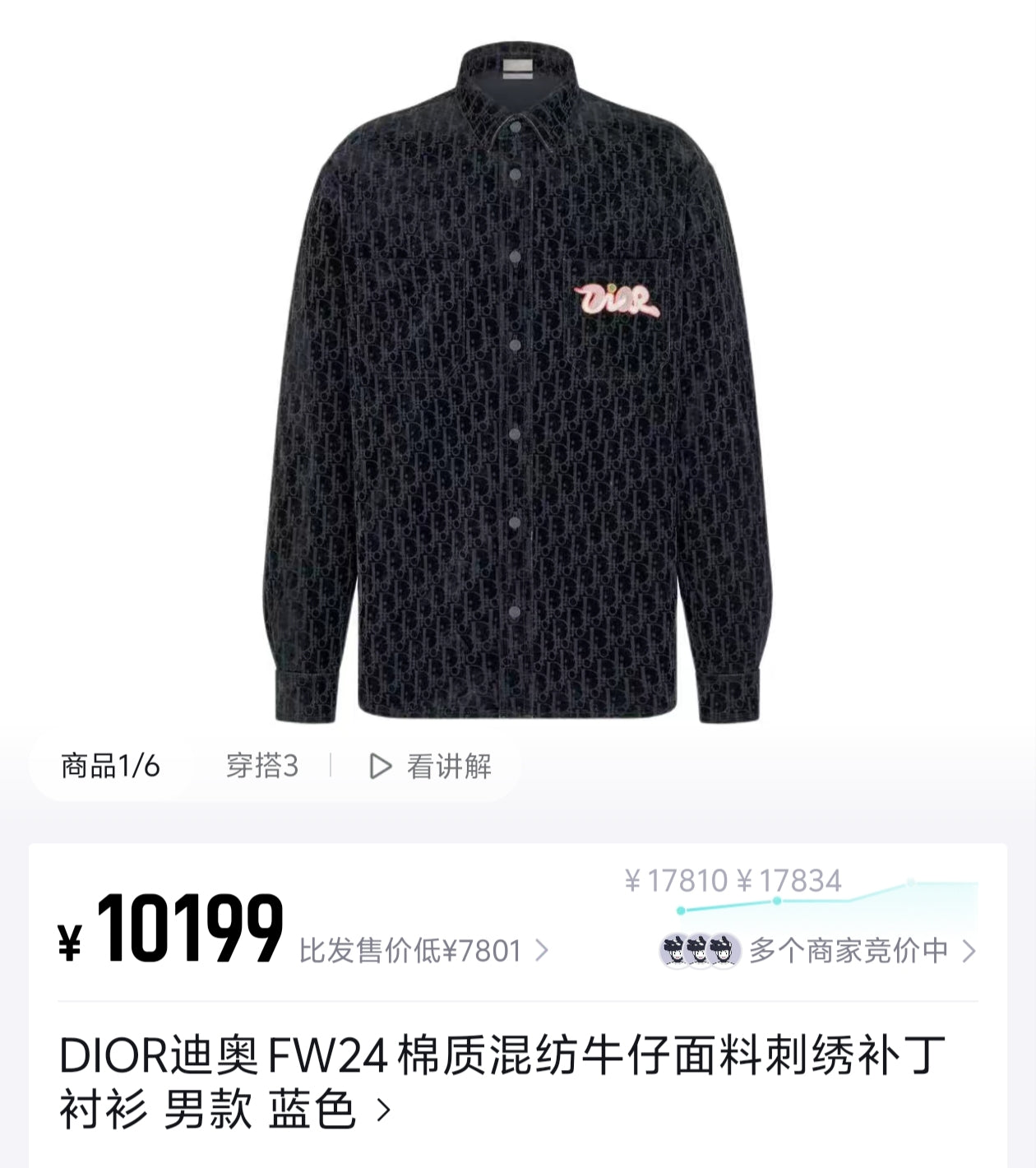The height and width of the screenshot is (1168, 1036).
Task: Switch to the 穿搭3 outfits tab
Action: [x=261, y=767]
